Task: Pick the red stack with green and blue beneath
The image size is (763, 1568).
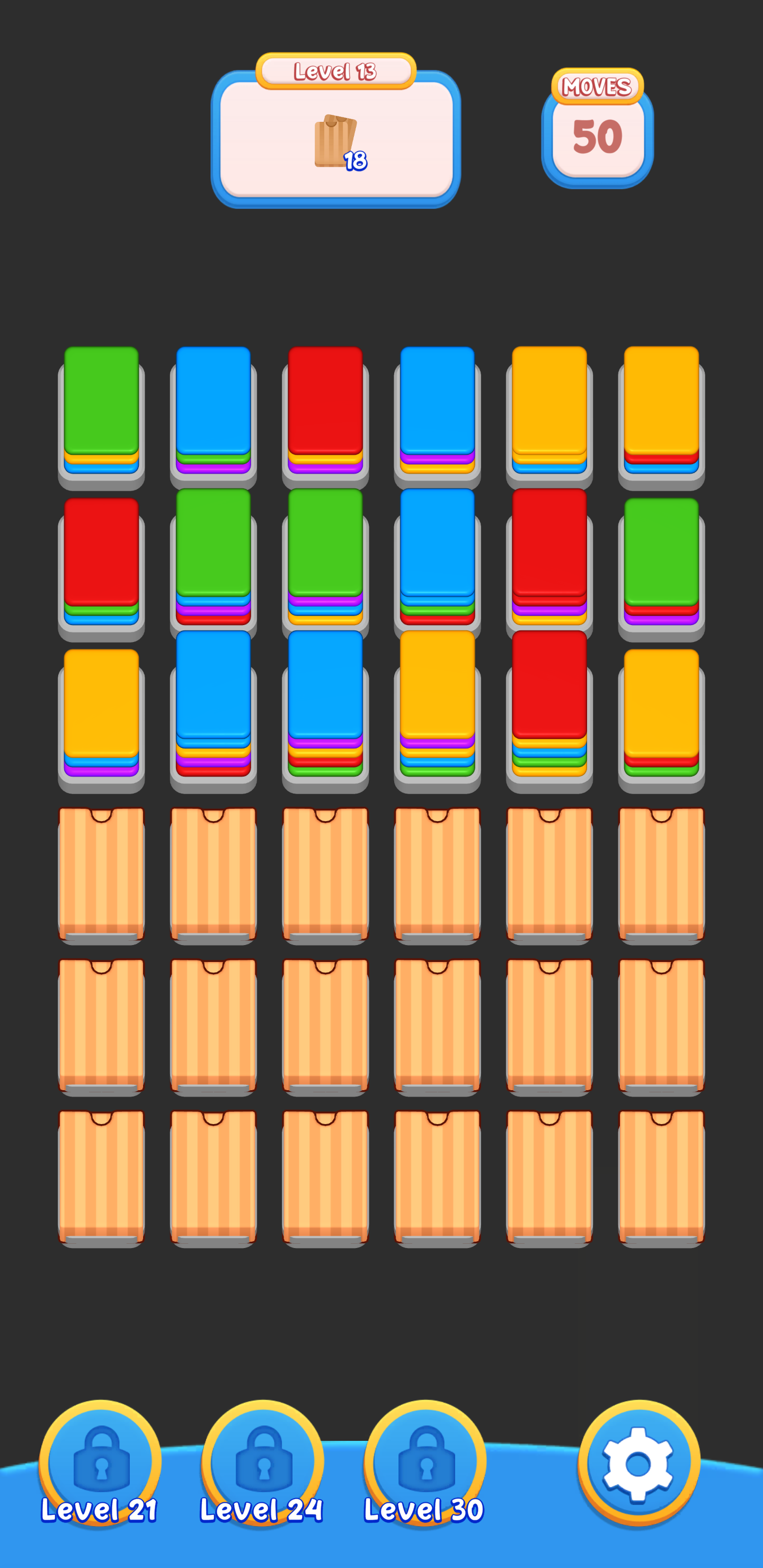Action: (101, 554)
